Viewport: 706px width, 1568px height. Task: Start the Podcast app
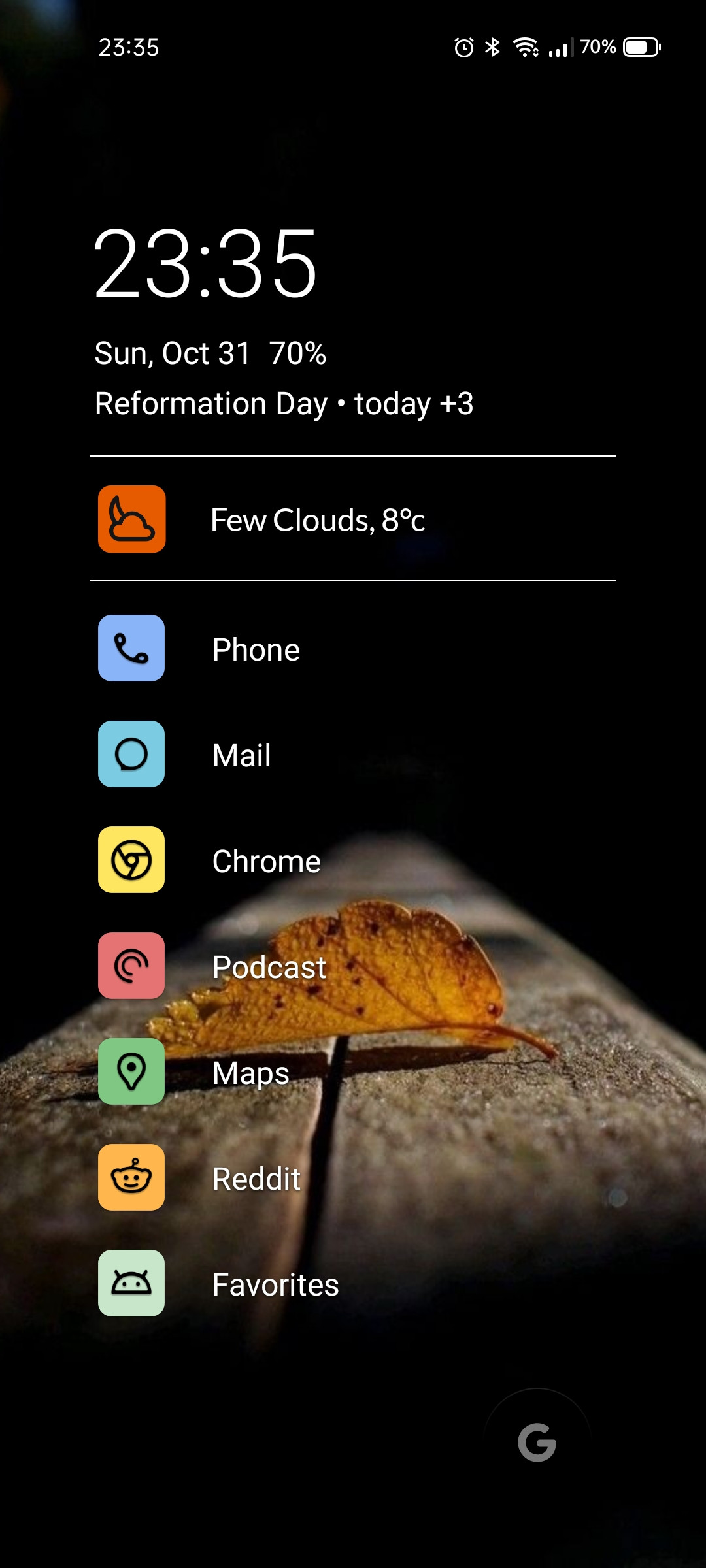(x=131, y=967)
